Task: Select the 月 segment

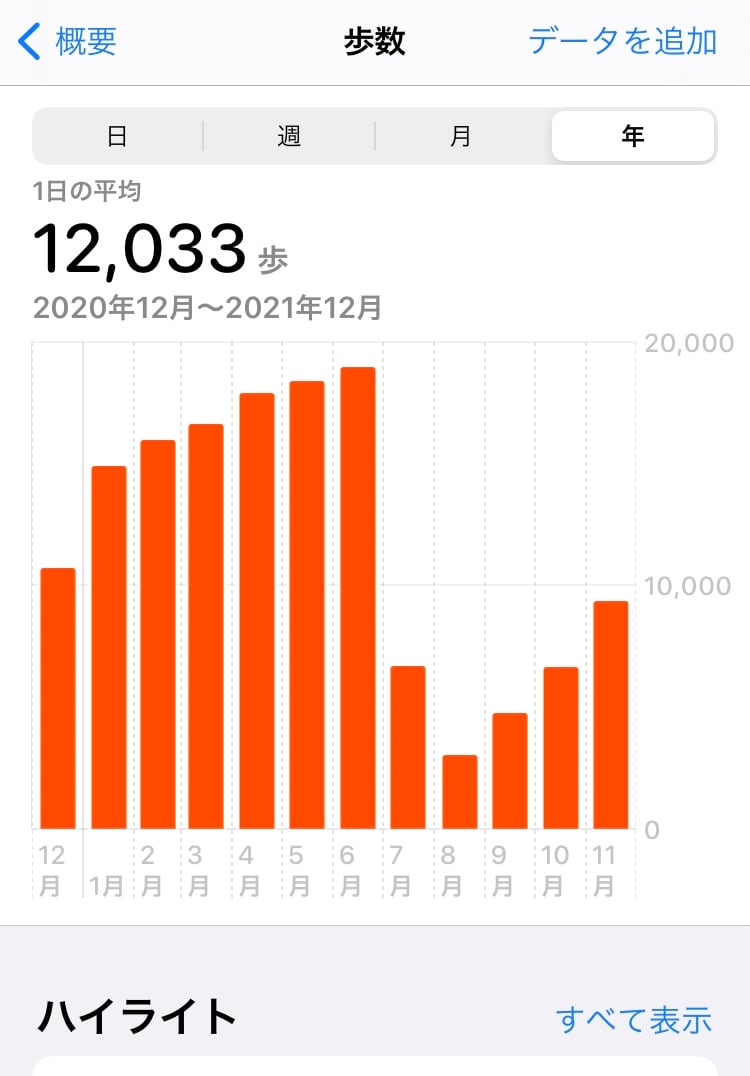Action: click(x=461, y=136)
